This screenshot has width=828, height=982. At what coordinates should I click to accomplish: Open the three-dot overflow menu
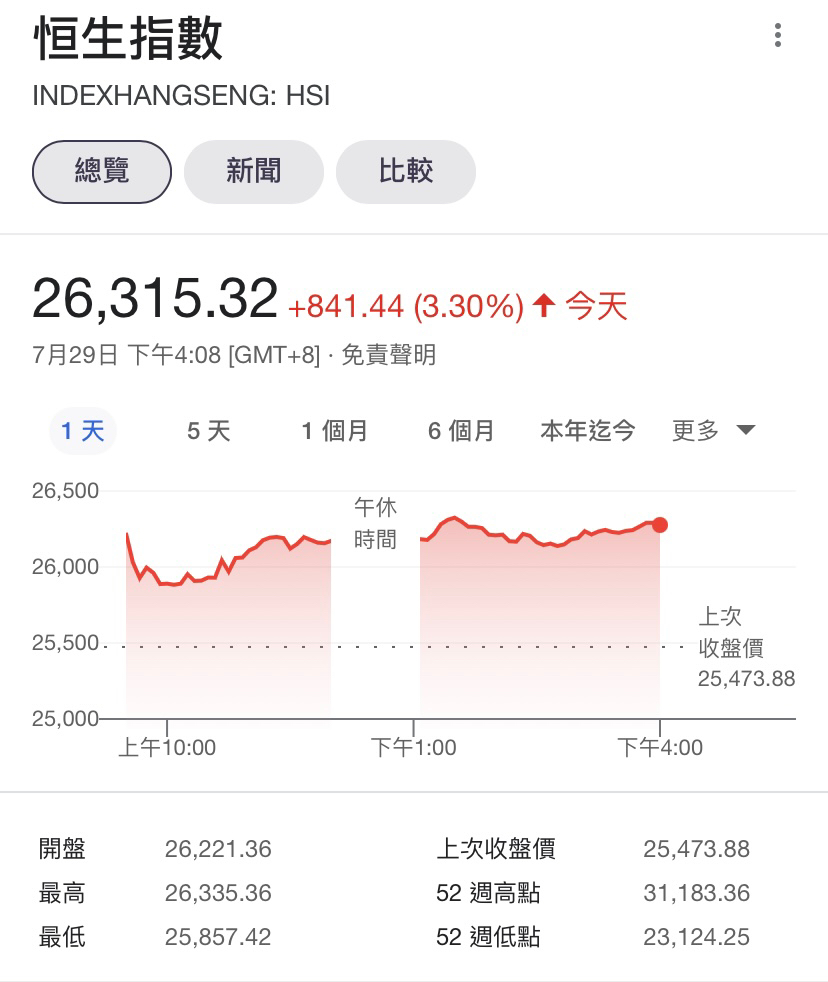click(x=777, y=37)
